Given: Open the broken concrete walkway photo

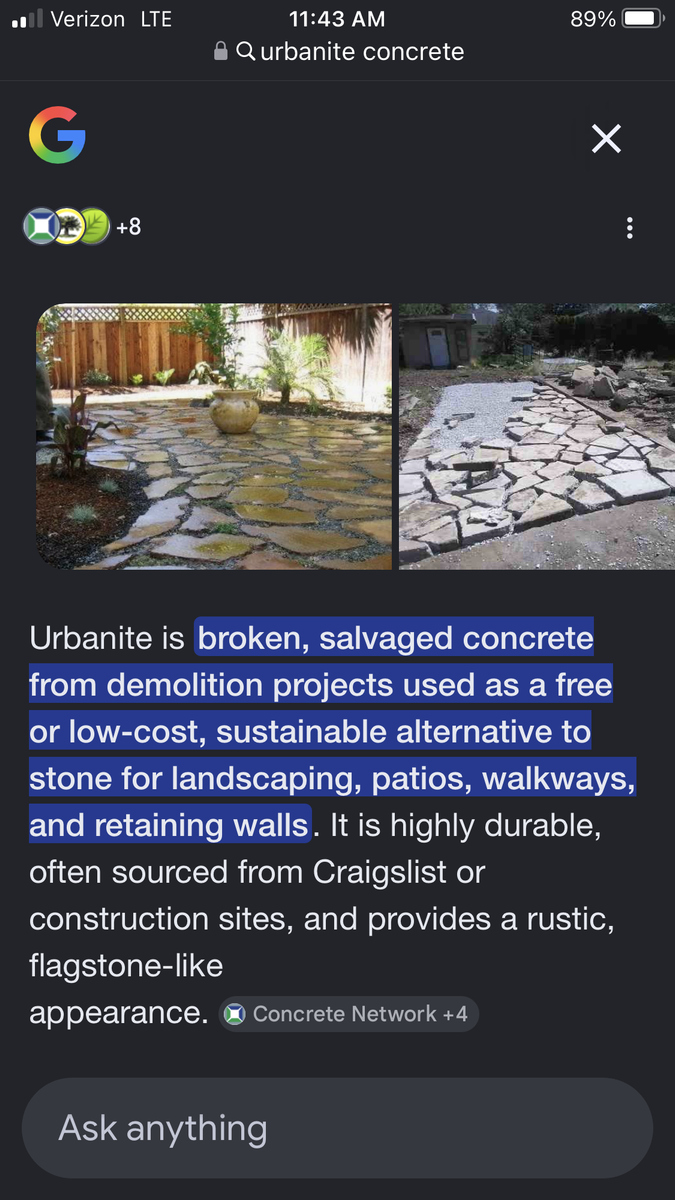Looking at the screenshot, I should pos(537,437).
